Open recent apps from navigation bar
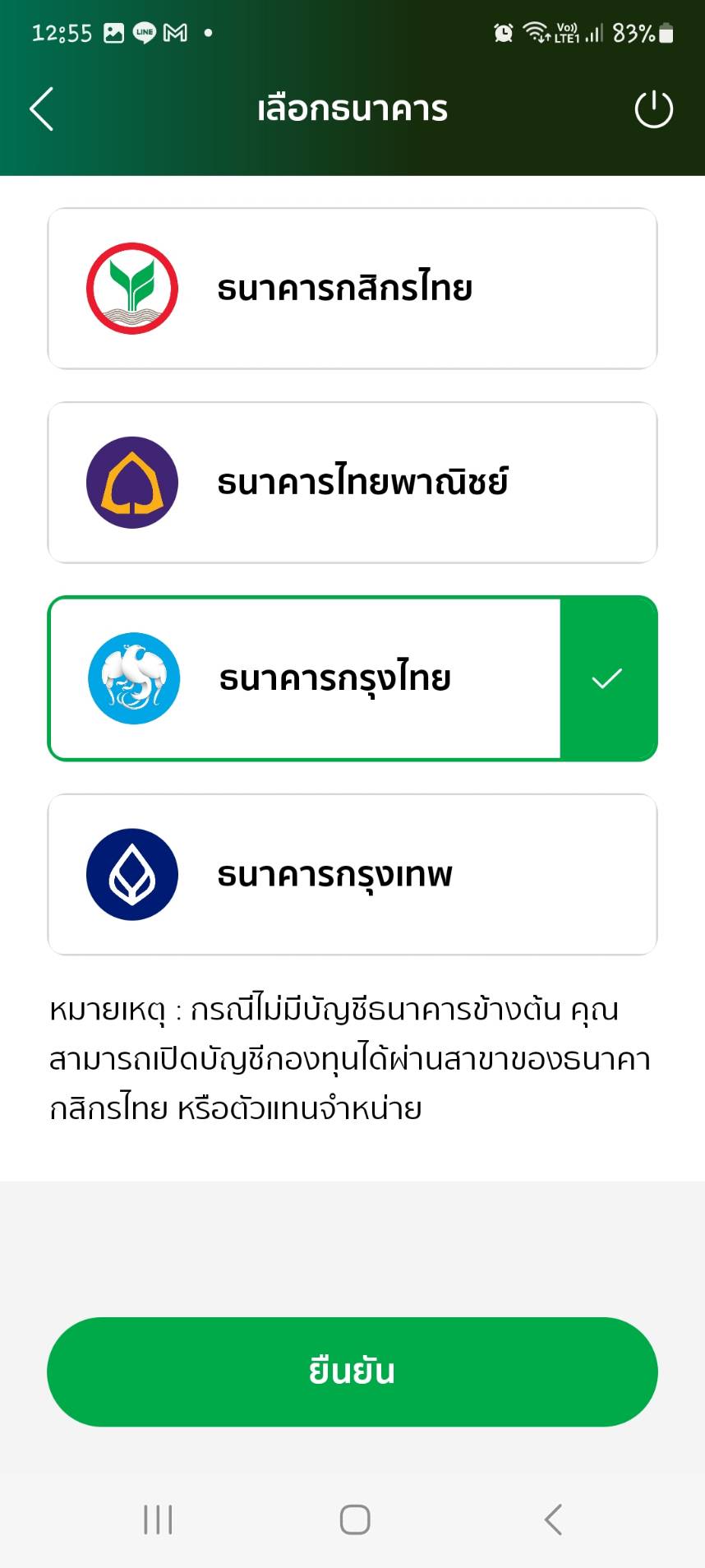705x1568 pixels. point(158,1519)
